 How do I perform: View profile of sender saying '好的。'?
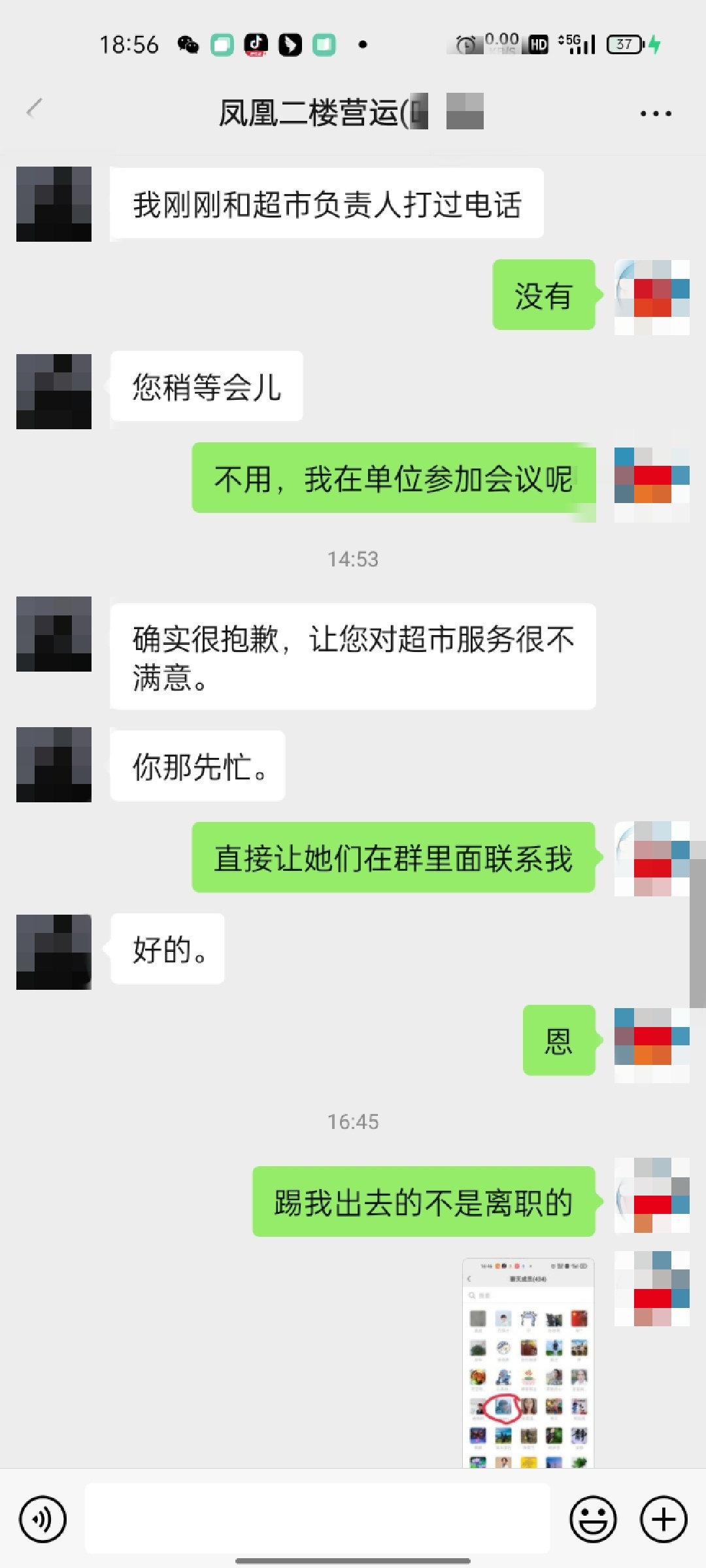pos(54,952)
